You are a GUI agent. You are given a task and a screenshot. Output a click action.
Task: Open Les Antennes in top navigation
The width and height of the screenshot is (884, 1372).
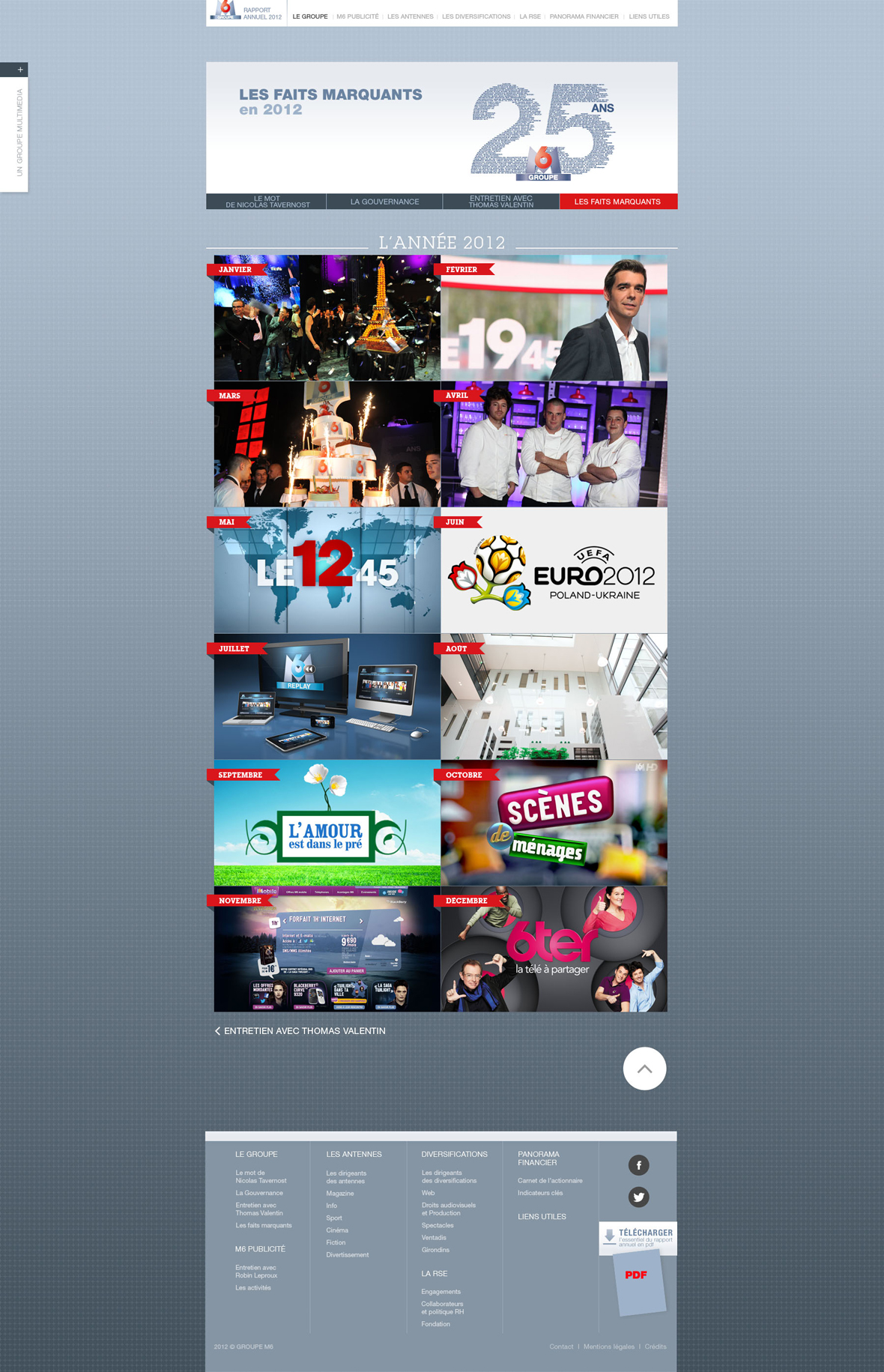[410, 16]
